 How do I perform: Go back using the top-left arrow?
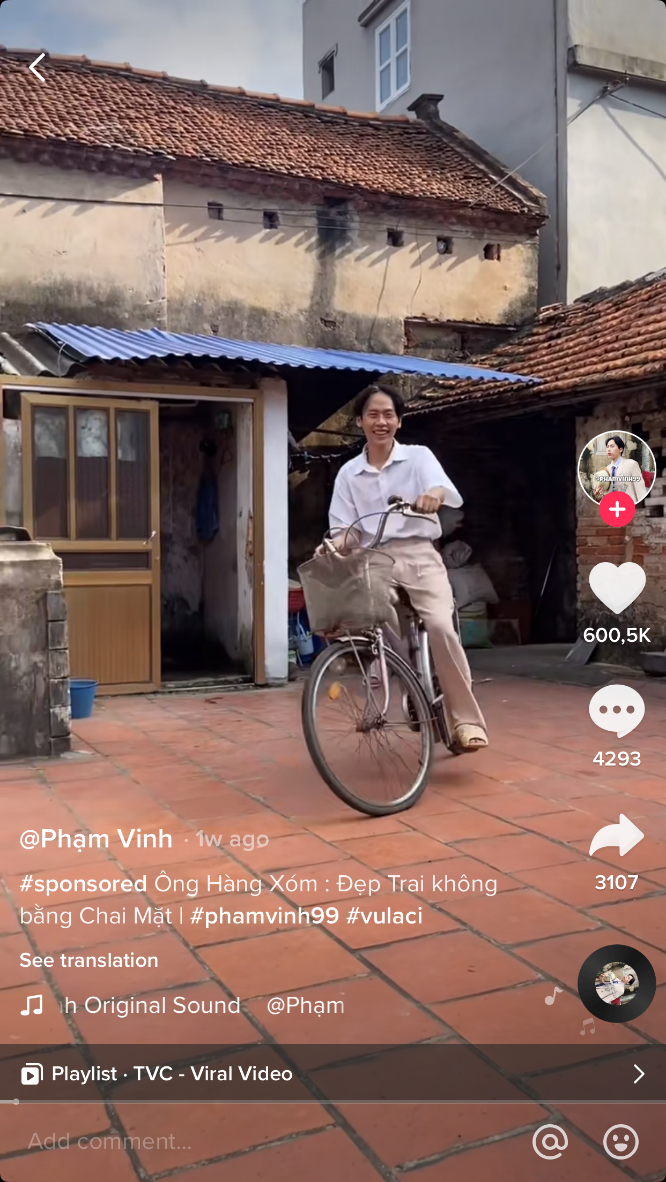[37, 68]
